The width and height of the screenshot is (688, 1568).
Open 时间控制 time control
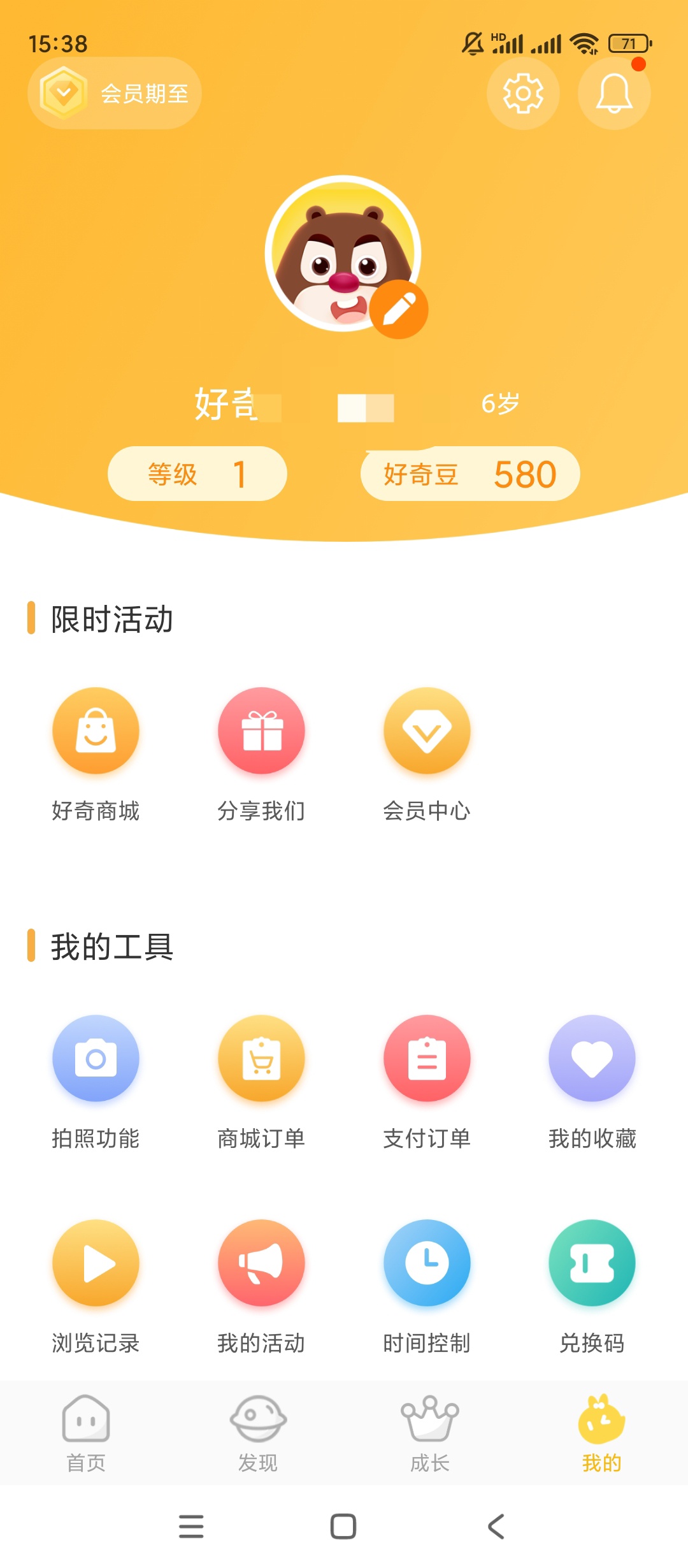pyautogui.click(x=427, y=1263)
